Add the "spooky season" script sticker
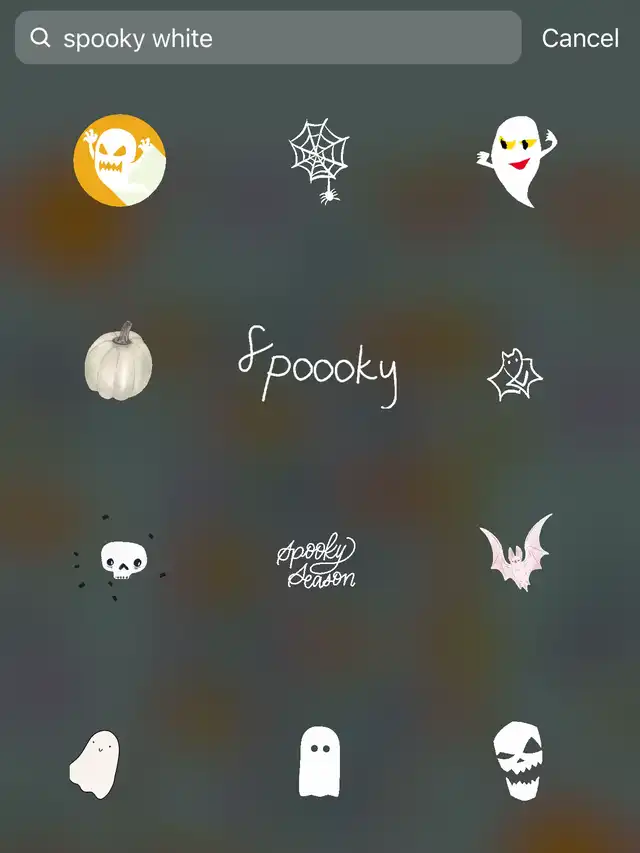This screenshot has height=853, width=640. tap(316, 562)
